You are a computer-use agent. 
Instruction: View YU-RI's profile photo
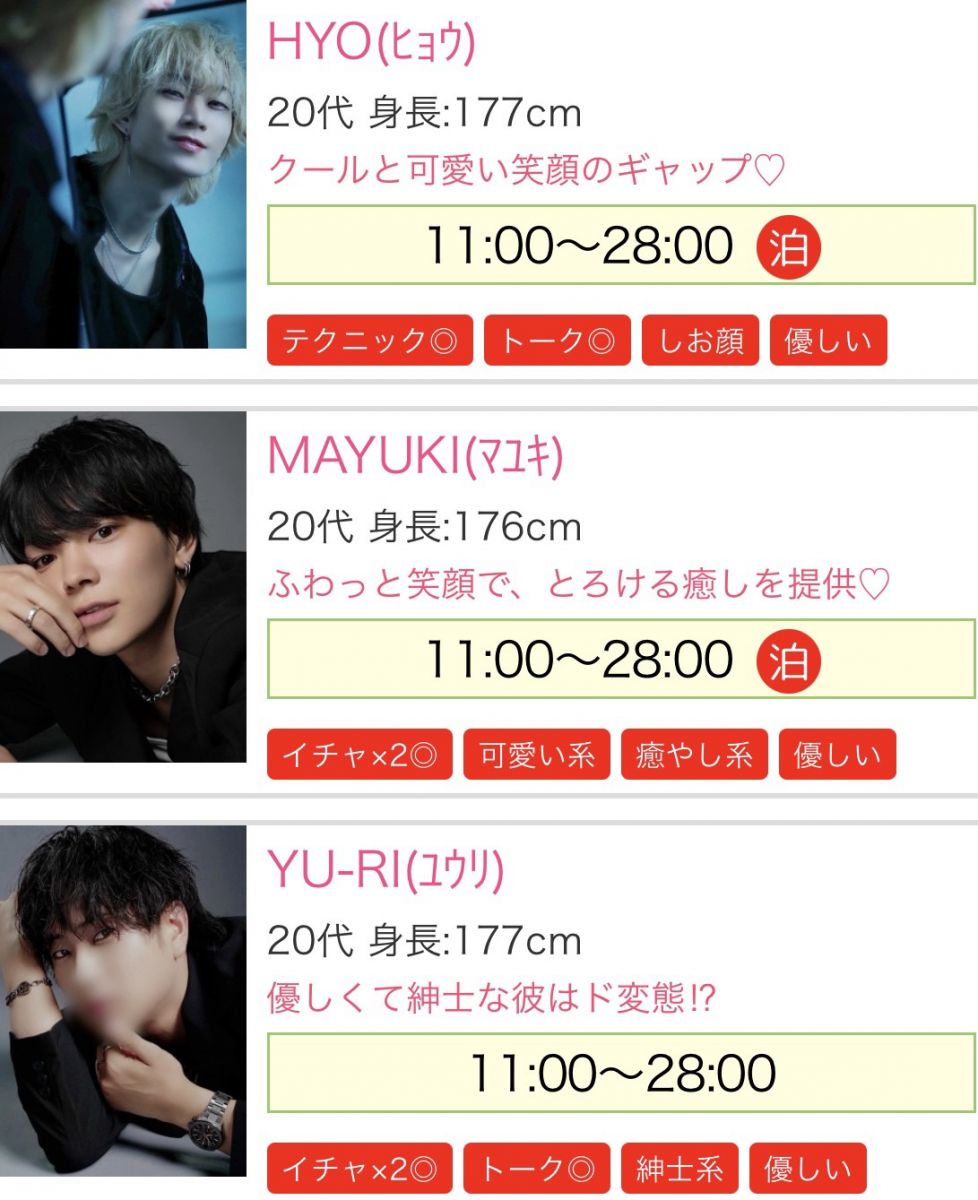point(122,1000)
